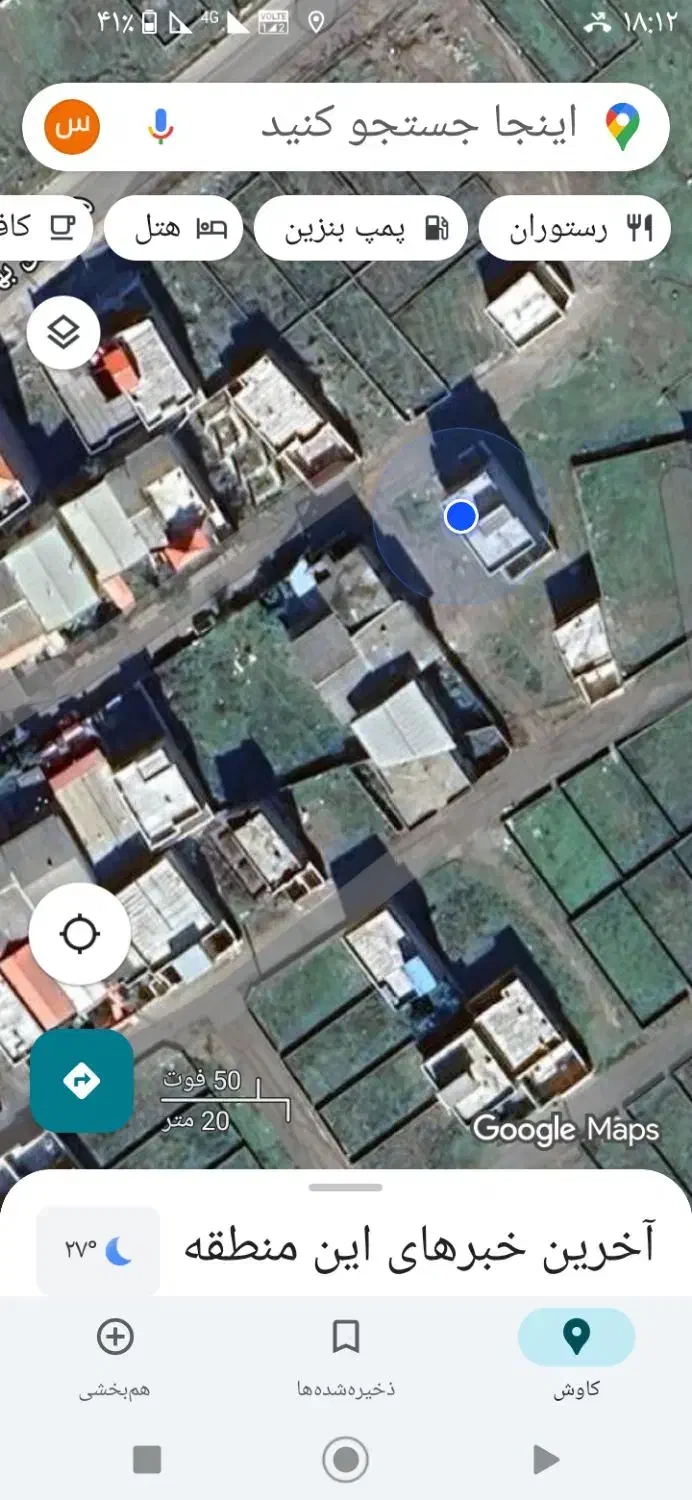Switch to the 'هم‌بخشی' contribute tab

(x=115, y=1351)
